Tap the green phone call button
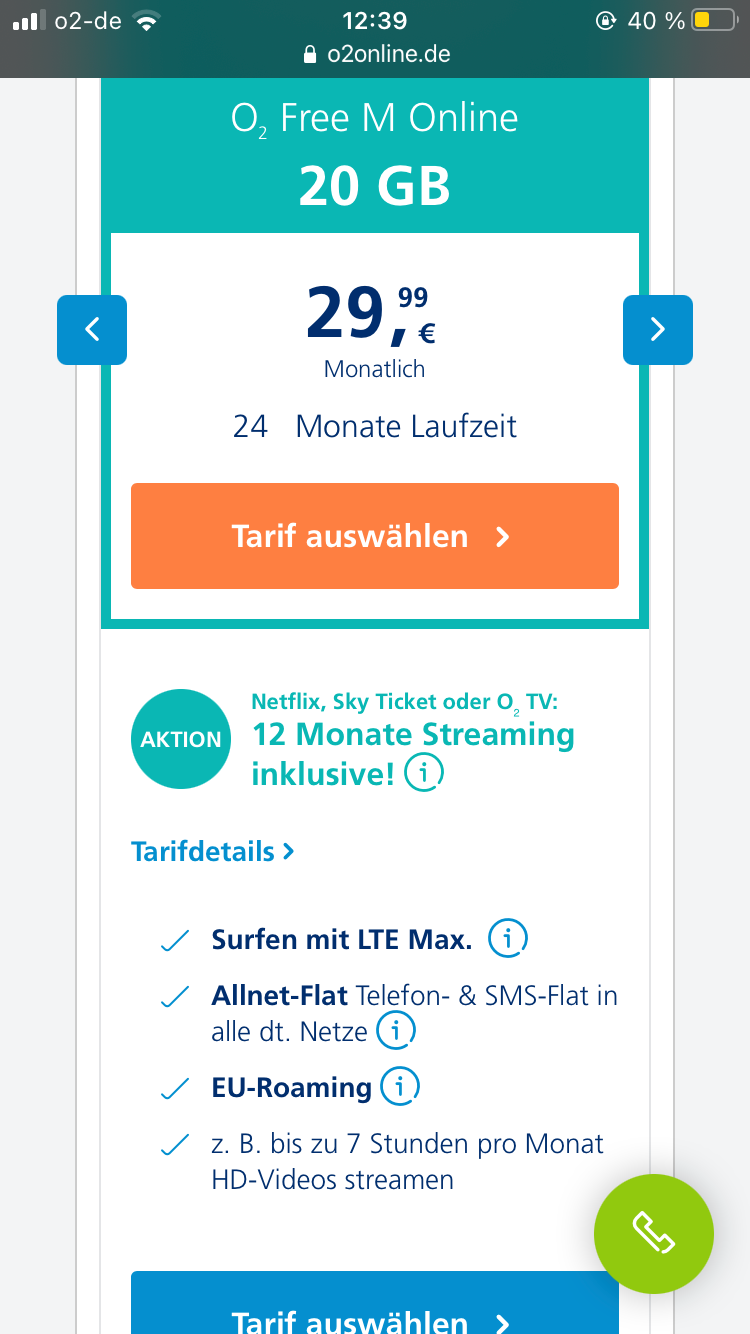Image resolution: width=750 pixels, height=1334 pixels. tap(654, 1234)
